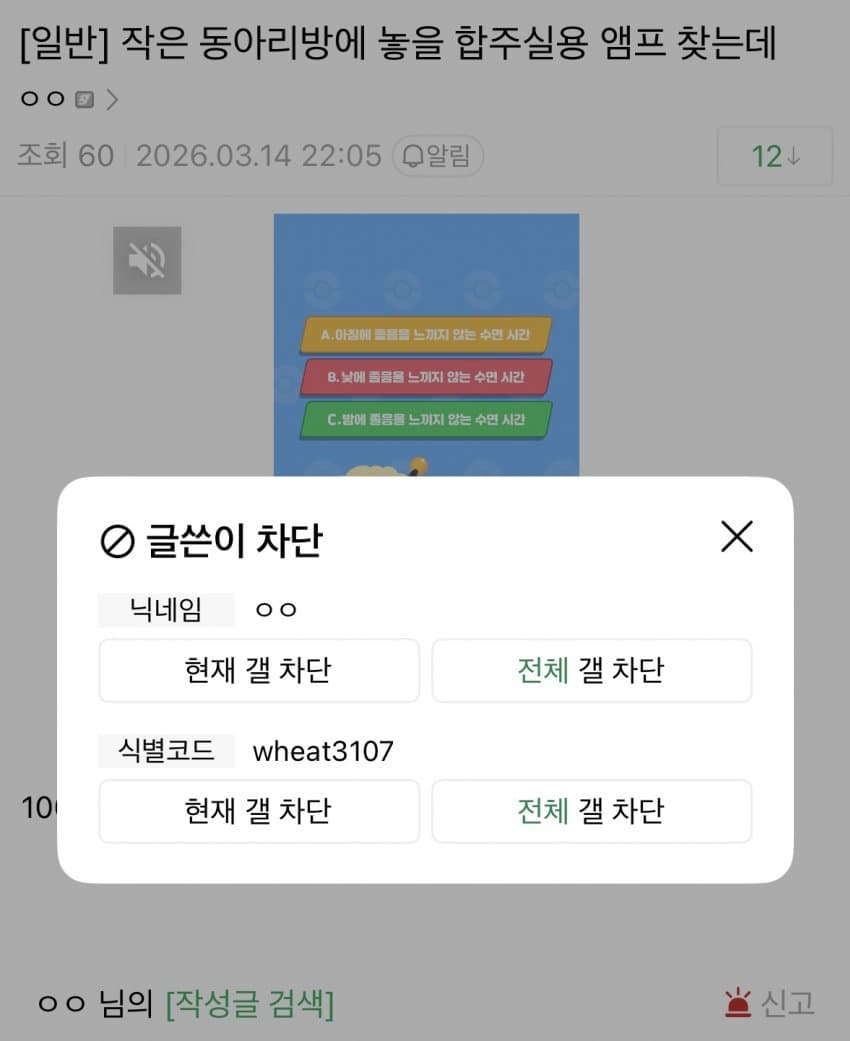Block nickname ㅇㅇ in 전체 갤
This screenshot has width=850, height=1041.
click(591, 670)
